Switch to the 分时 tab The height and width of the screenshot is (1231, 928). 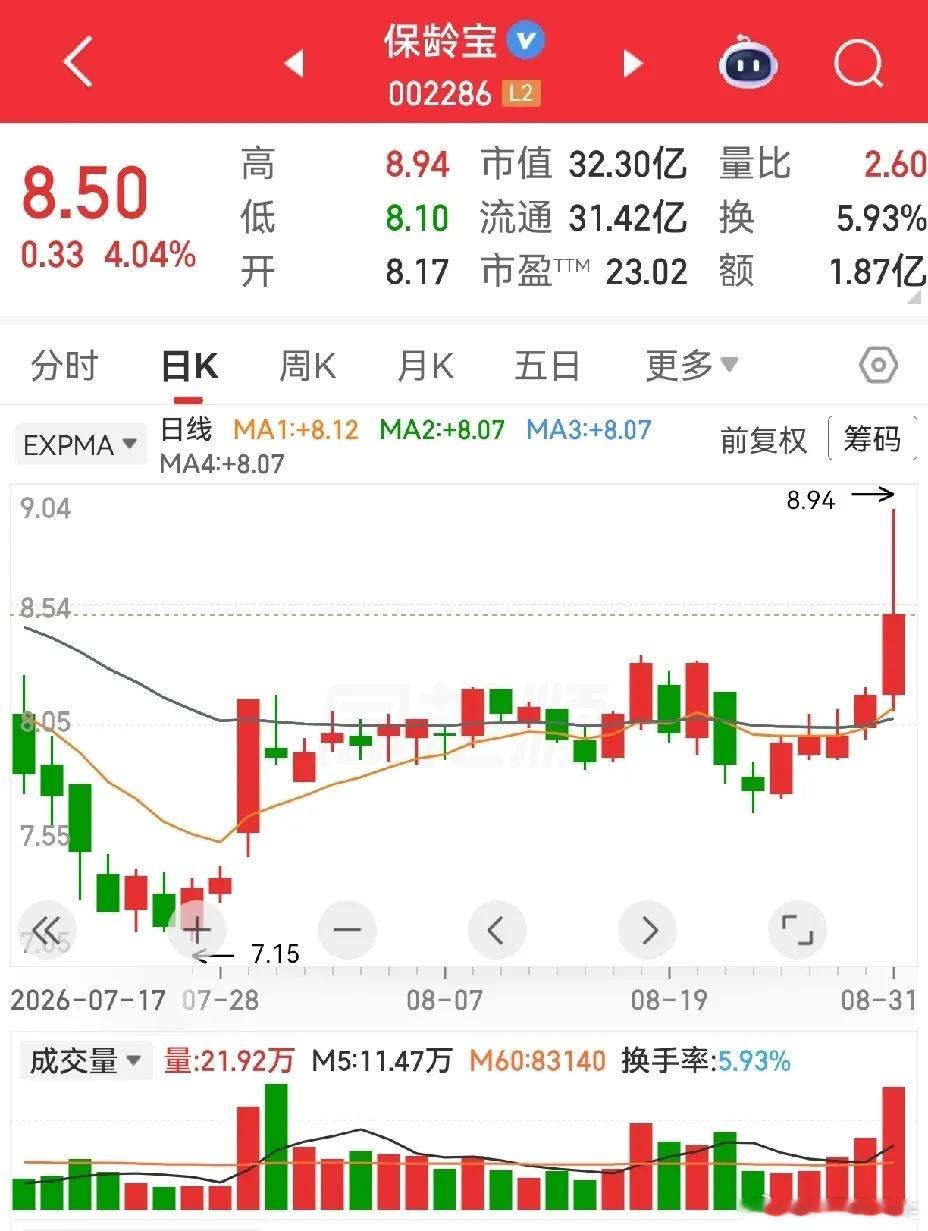64,366
